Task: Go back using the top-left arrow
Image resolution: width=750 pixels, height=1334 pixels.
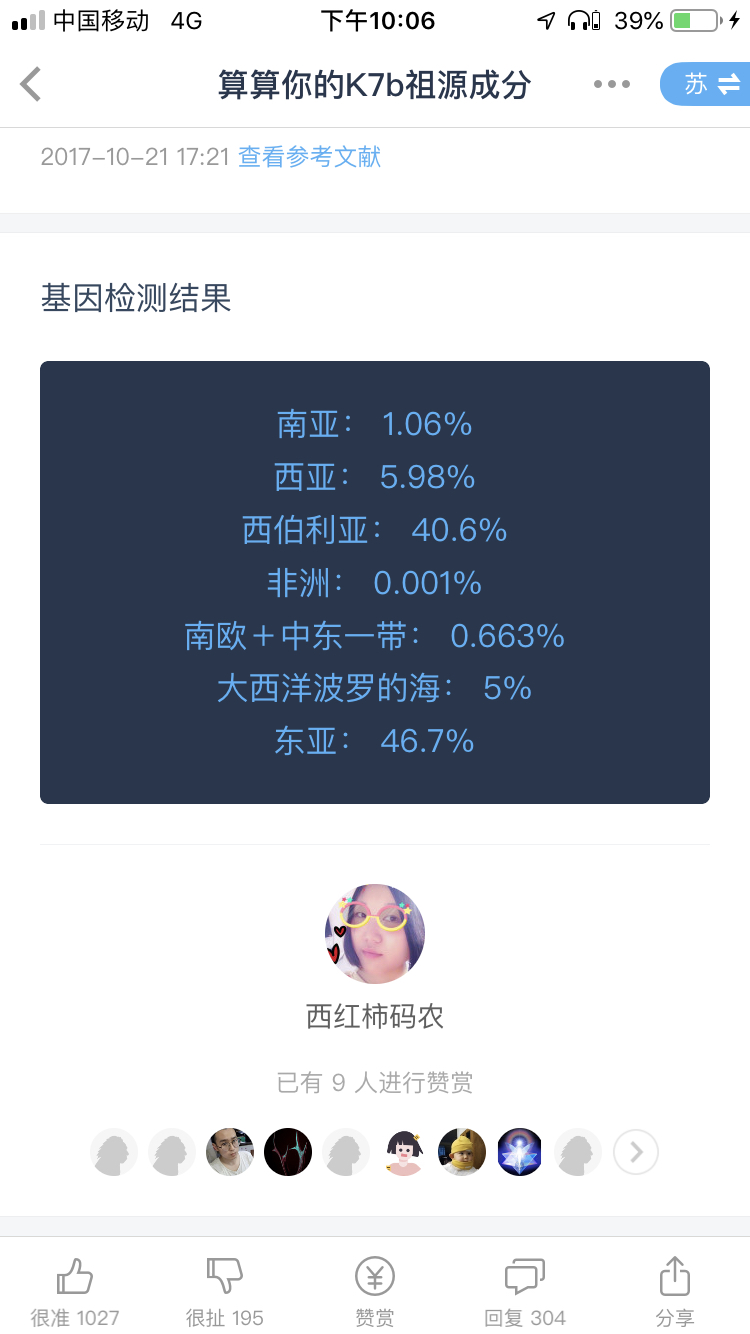Action: click(x=32, y=85)
